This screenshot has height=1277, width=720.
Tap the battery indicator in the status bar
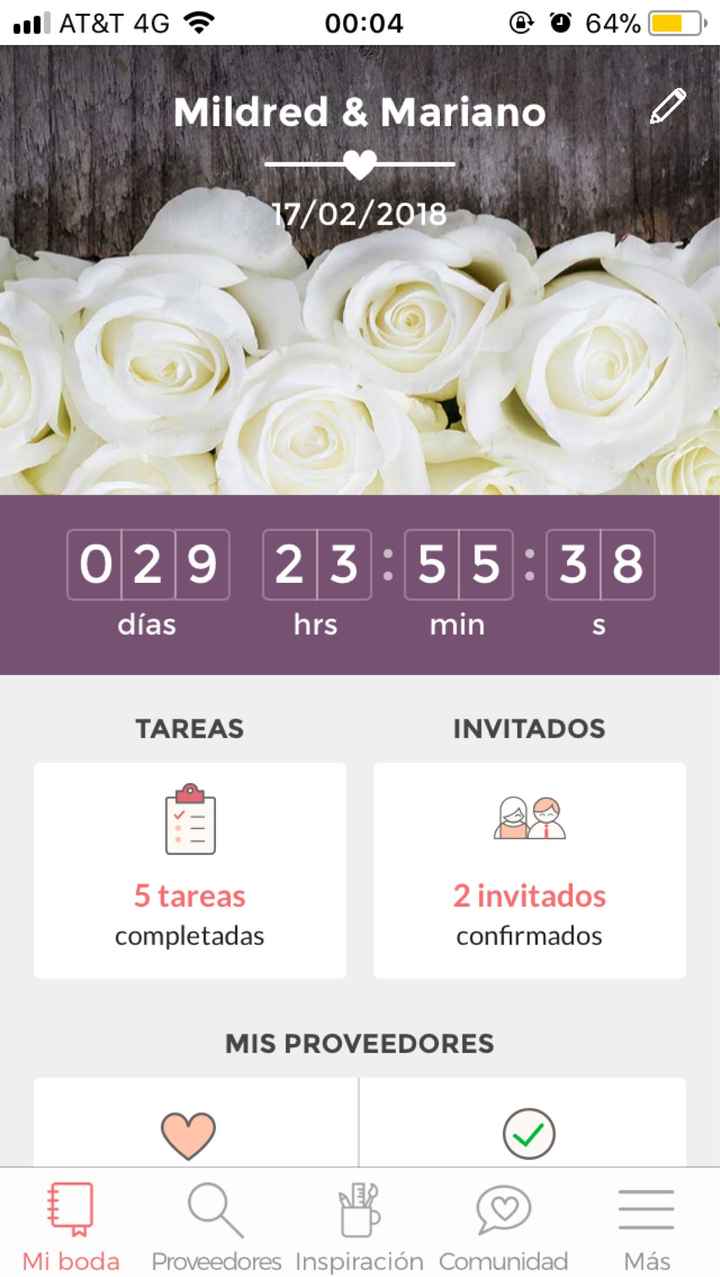click(x=682, y=22)
